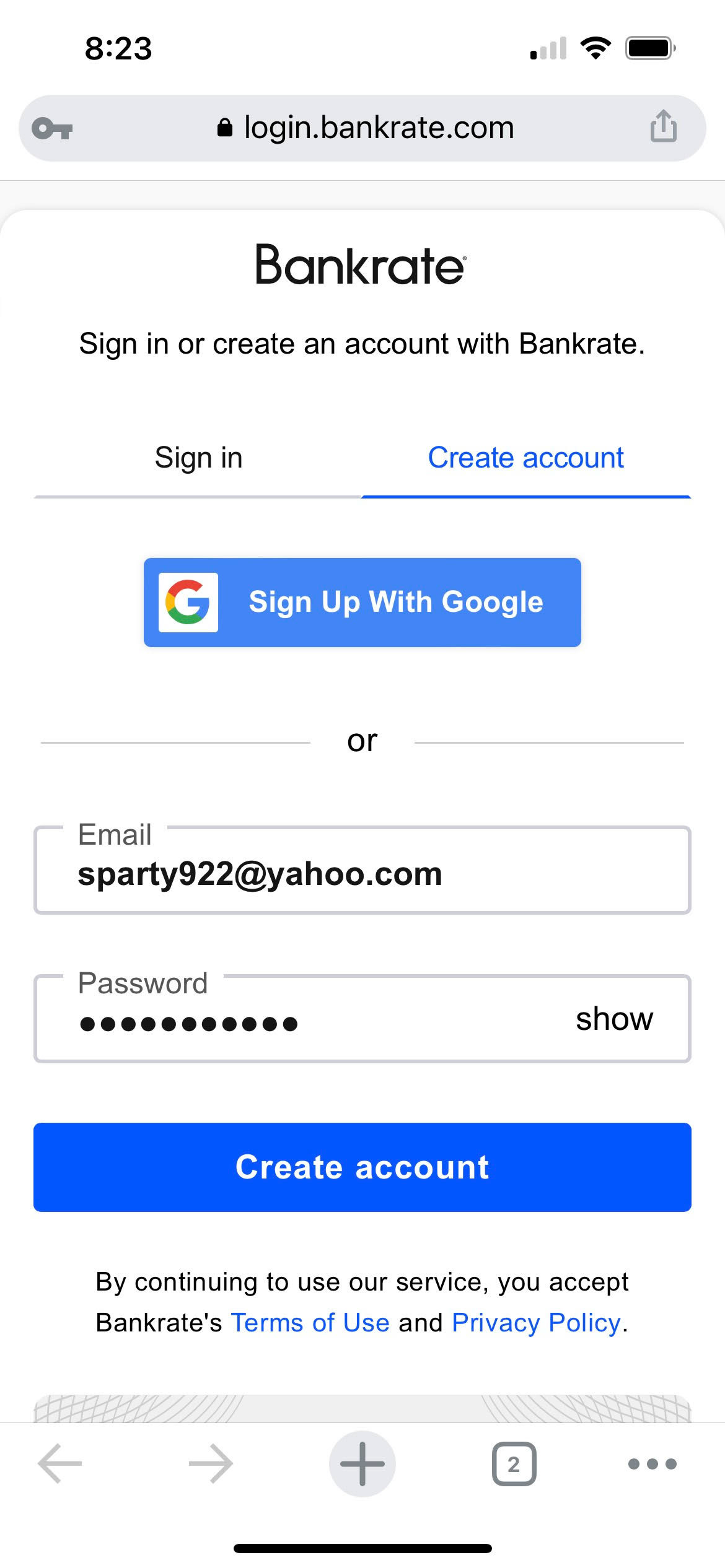Tap the blue Create account button
Screen dimensions: 725x1568
tap(362, 1167)
